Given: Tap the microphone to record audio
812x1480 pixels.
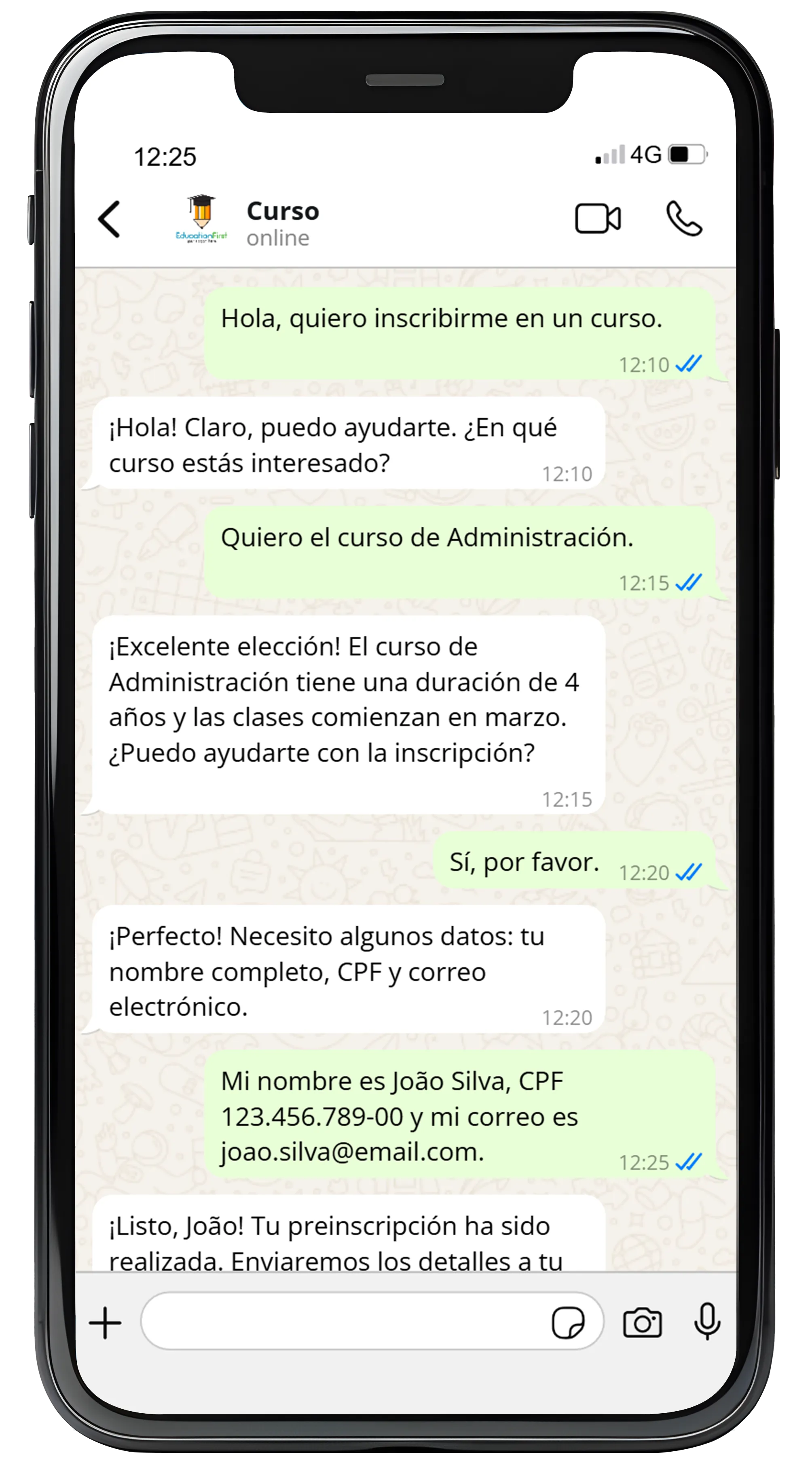Looking at the screenshot, I should pyautogui.click(x=708, y=1321).
